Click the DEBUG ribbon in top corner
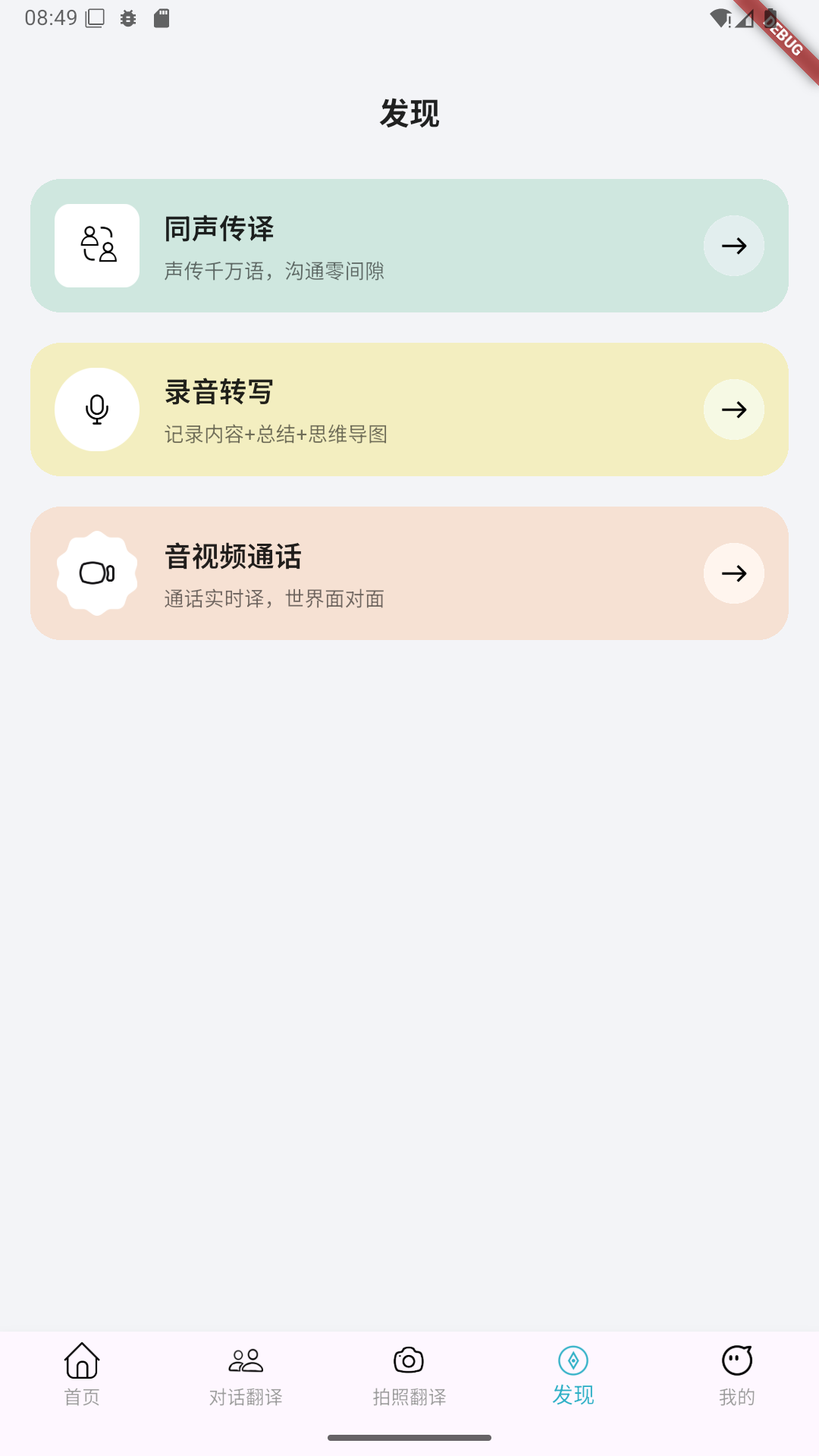Image resolution: width=819 pixels, height=1456 pixels. click(x=785, y=34)
